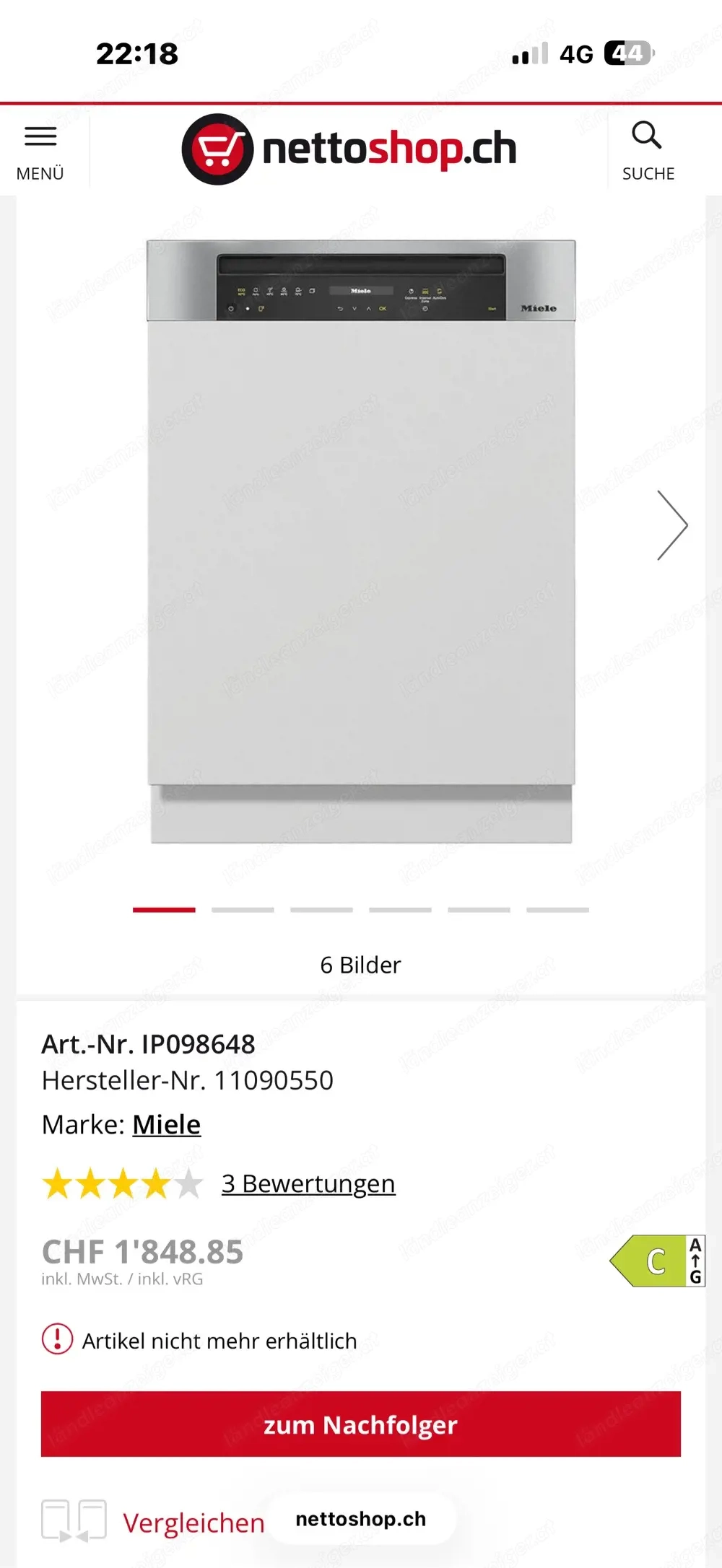Expand the next image with right chevron
This screenshot has height=1568, width=722.
click(674, 525)
